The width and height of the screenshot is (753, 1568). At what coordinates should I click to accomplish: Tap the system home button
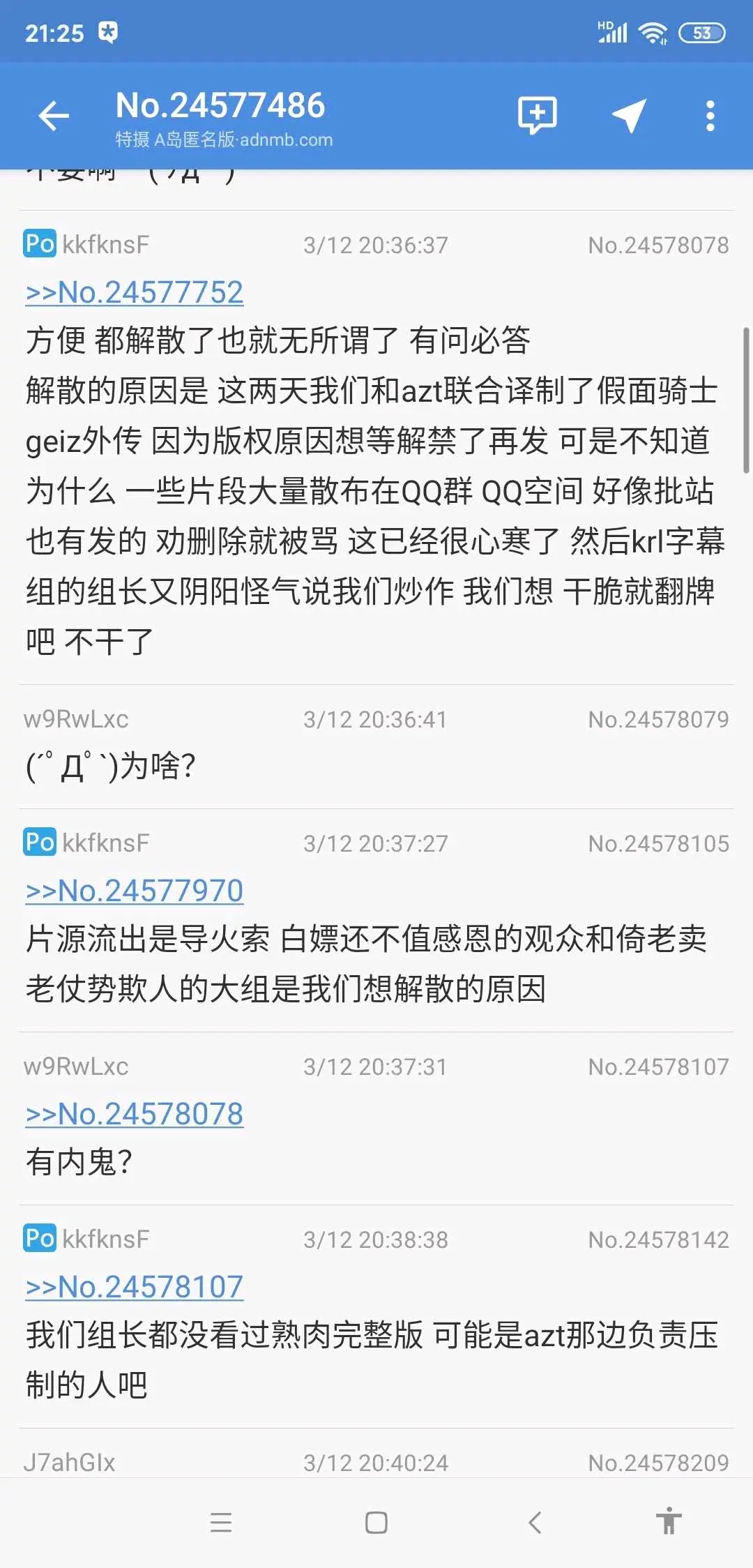tap(376, 1522)
